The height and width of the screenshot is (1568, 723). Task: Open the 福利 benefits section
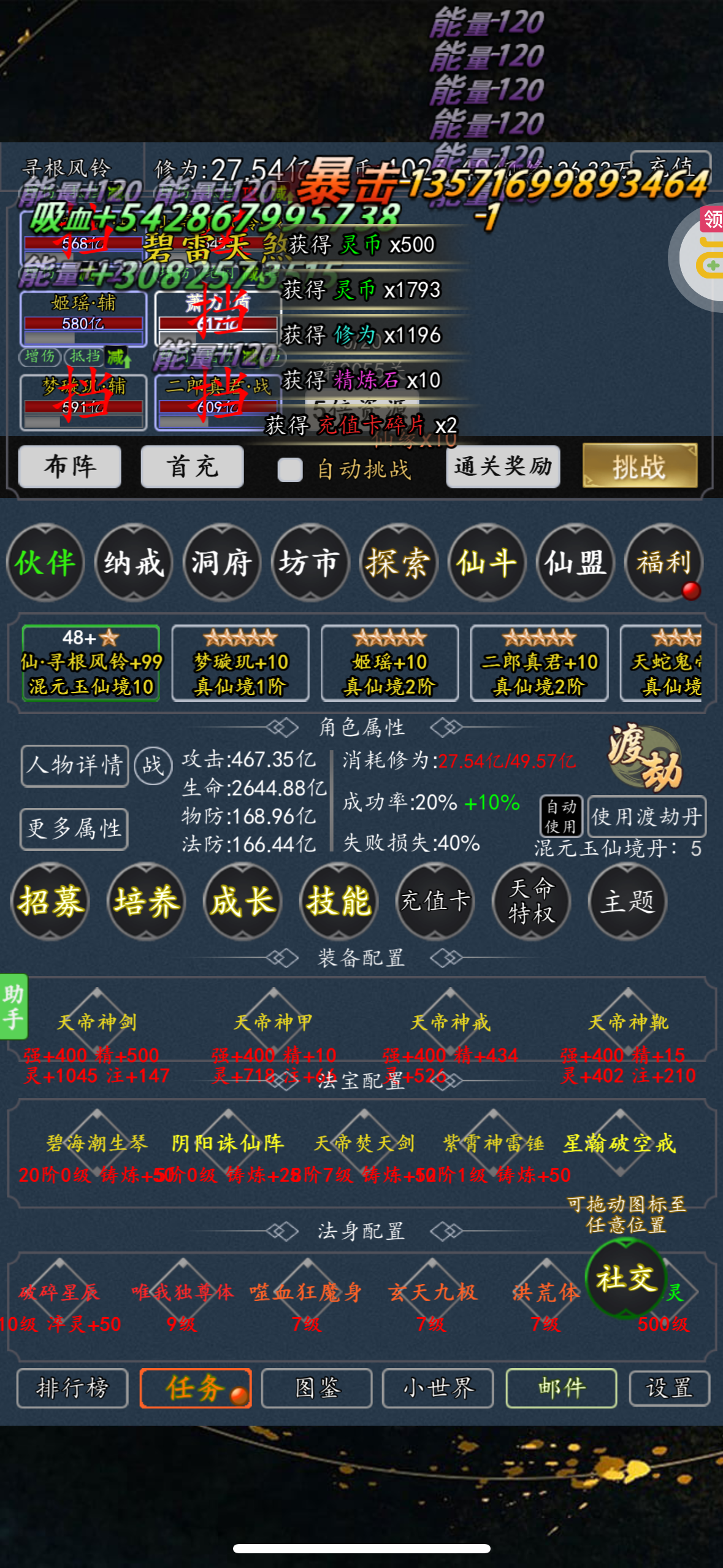[664, 562]
